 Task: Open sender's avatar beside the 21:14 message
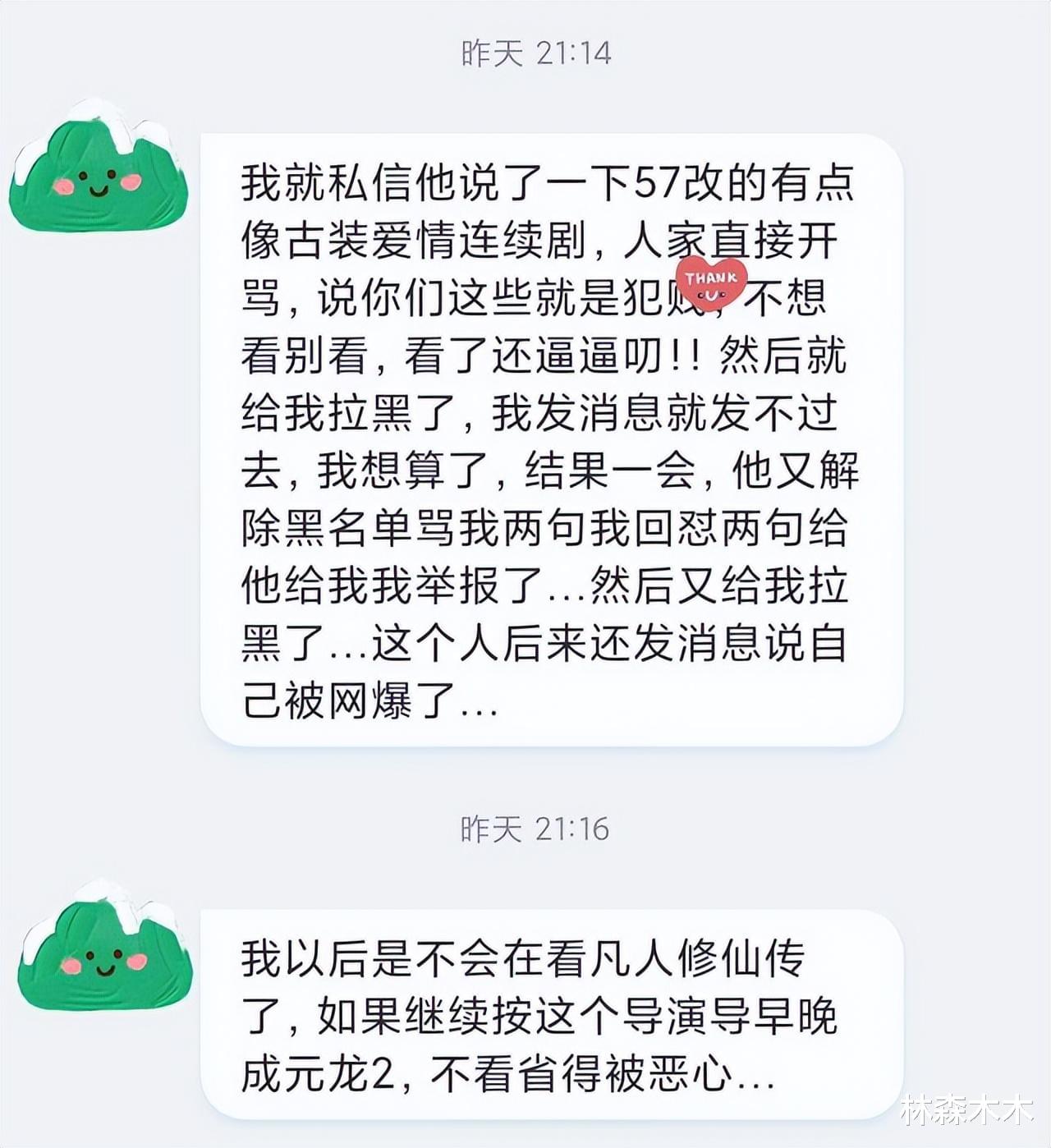99,167
